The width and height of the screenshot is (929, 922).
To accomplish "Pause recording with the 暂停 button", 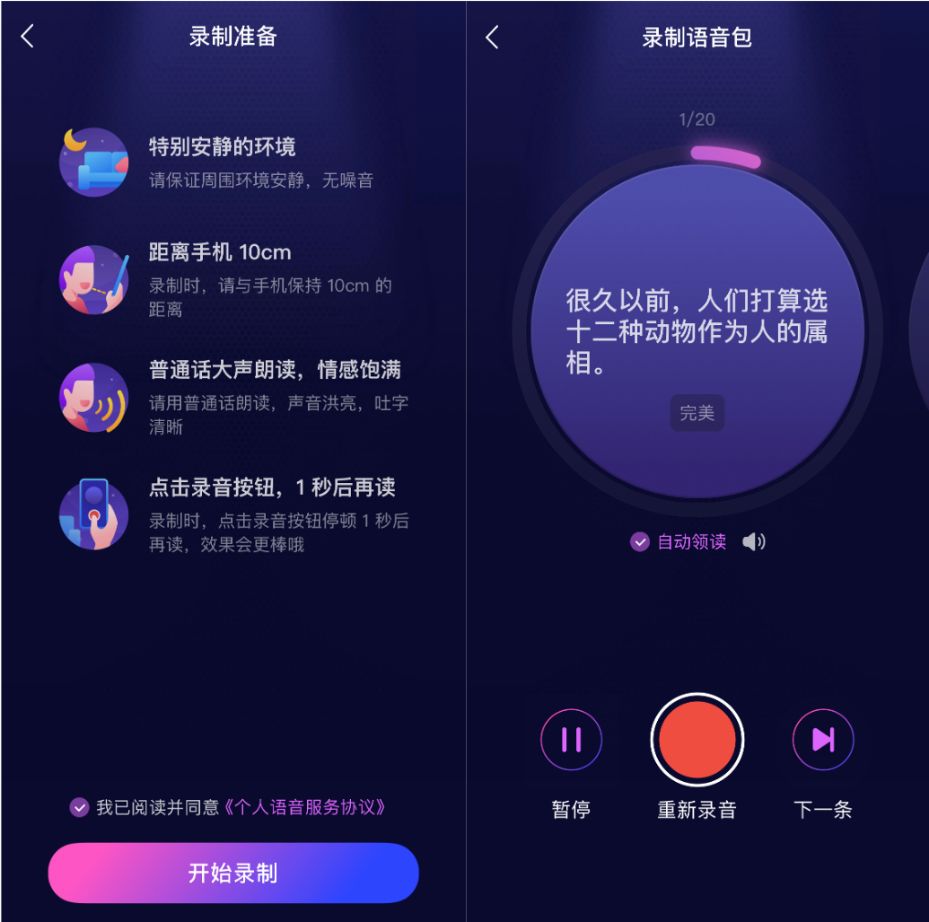I will (x=571, y=740).
